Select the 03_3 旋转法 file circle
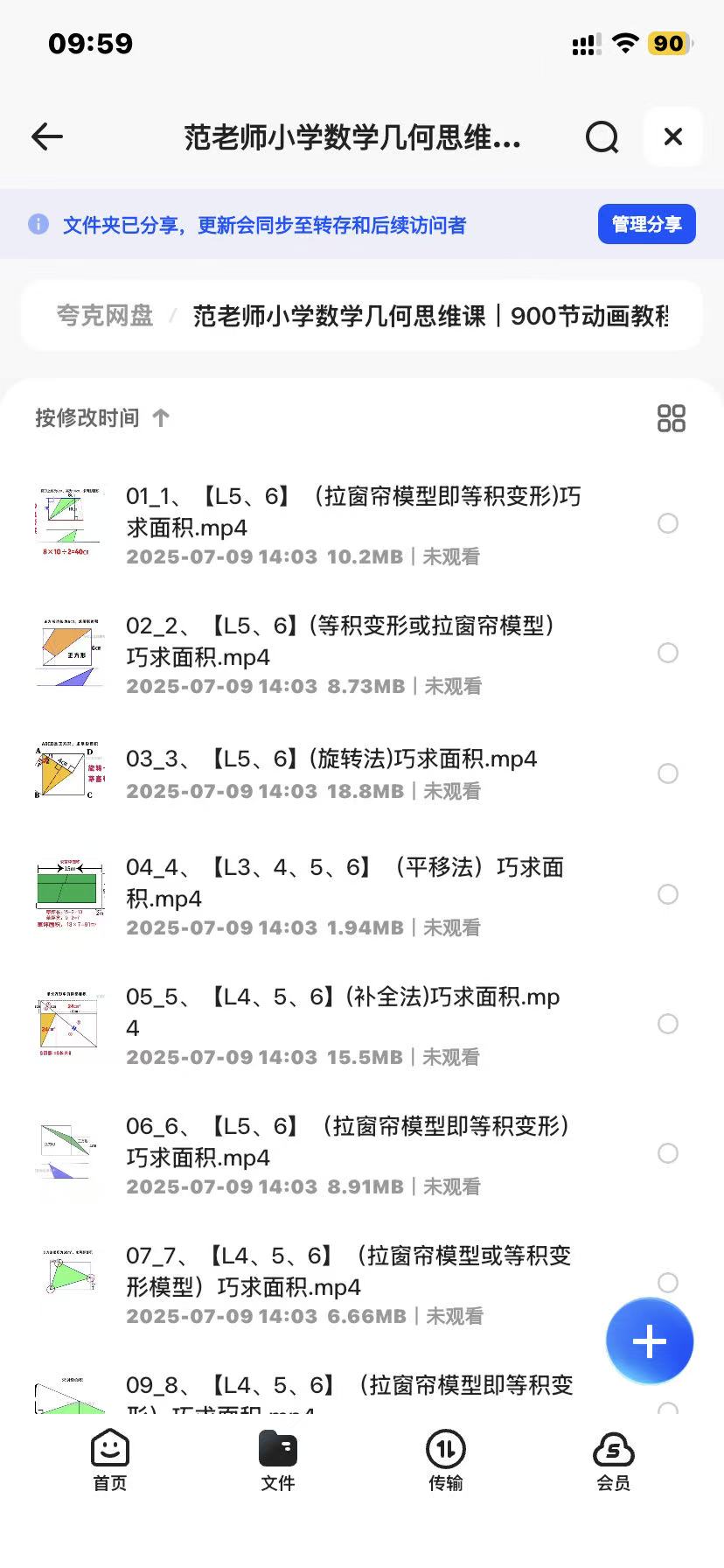724x1568 pixels. (x=668, y=773)
